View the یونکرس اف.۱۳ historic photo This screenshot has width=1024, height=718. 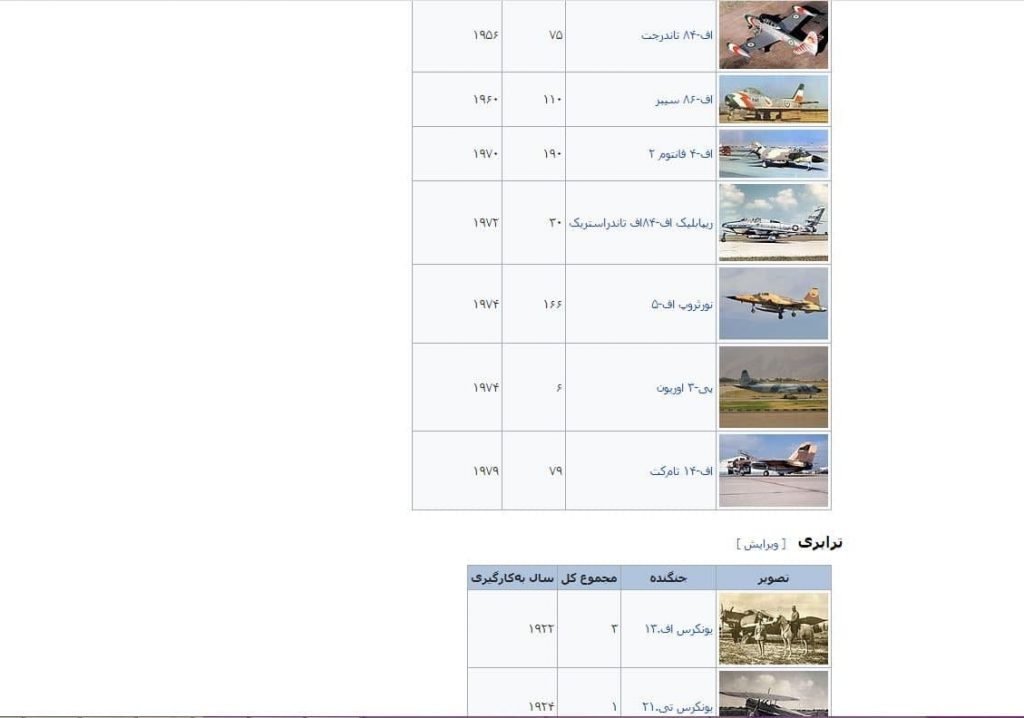tap(773, 629)
